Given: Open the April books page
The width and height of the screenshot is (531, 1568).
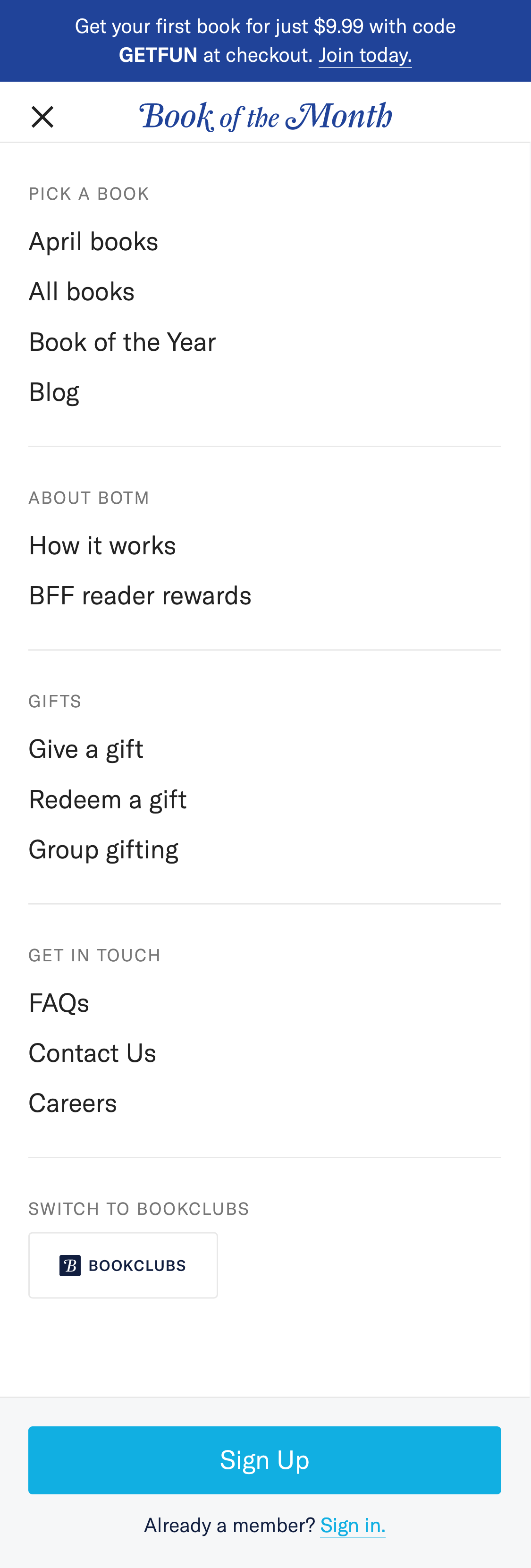Looking at the screenshot, I should [93, 241].
